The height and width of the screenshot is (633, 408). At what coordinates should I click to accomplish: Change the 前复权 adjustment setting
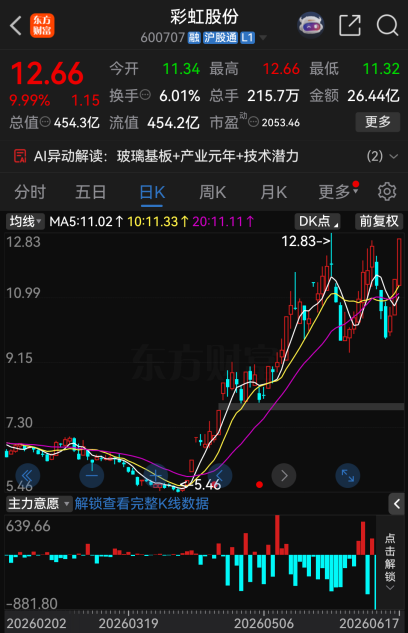(x=379, y=222)
